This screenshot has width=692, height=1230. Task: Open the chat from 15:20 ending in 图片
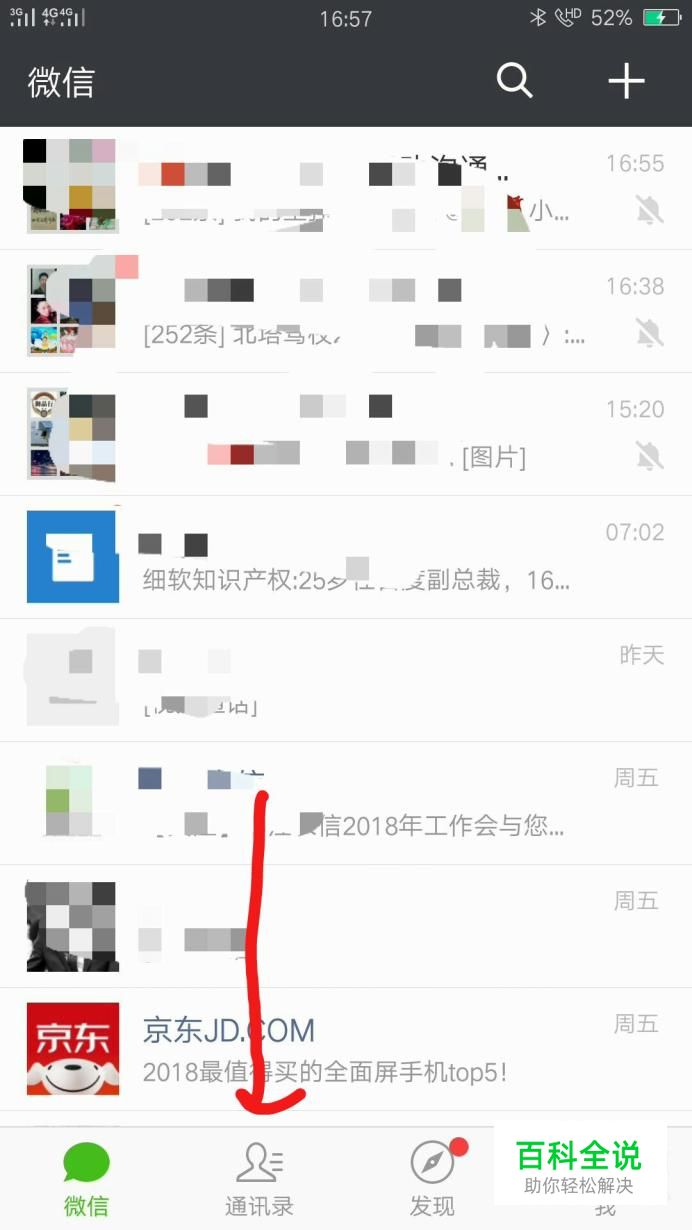pyautogui.click(x=345, y=434)
